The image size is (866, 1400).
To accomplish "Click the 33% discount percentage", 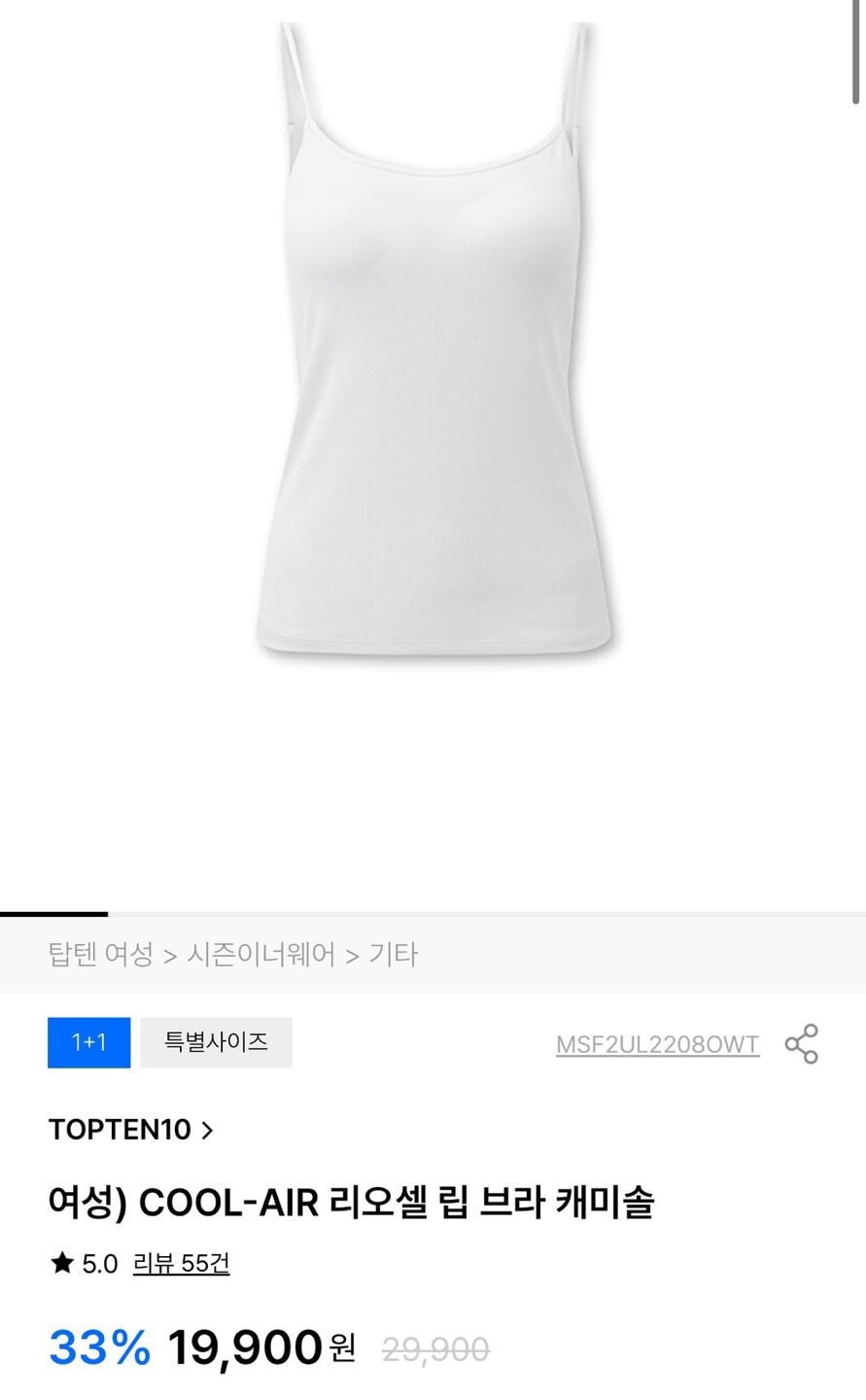I will [x=99, y=1347].
